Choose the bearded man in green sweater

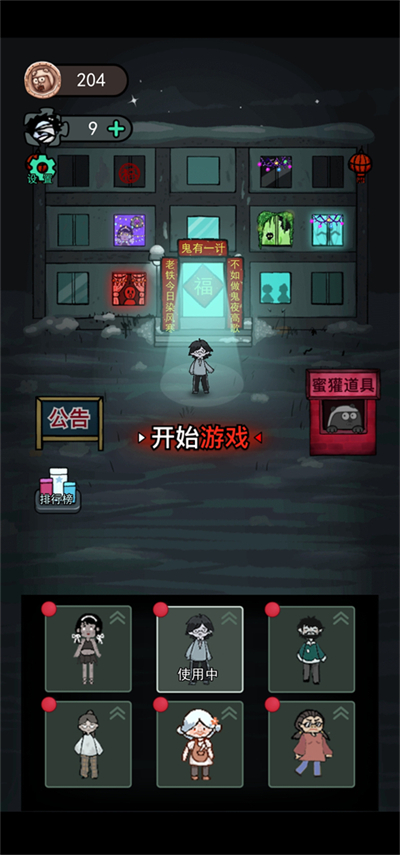pyautogui.click(x=312, y=649)
